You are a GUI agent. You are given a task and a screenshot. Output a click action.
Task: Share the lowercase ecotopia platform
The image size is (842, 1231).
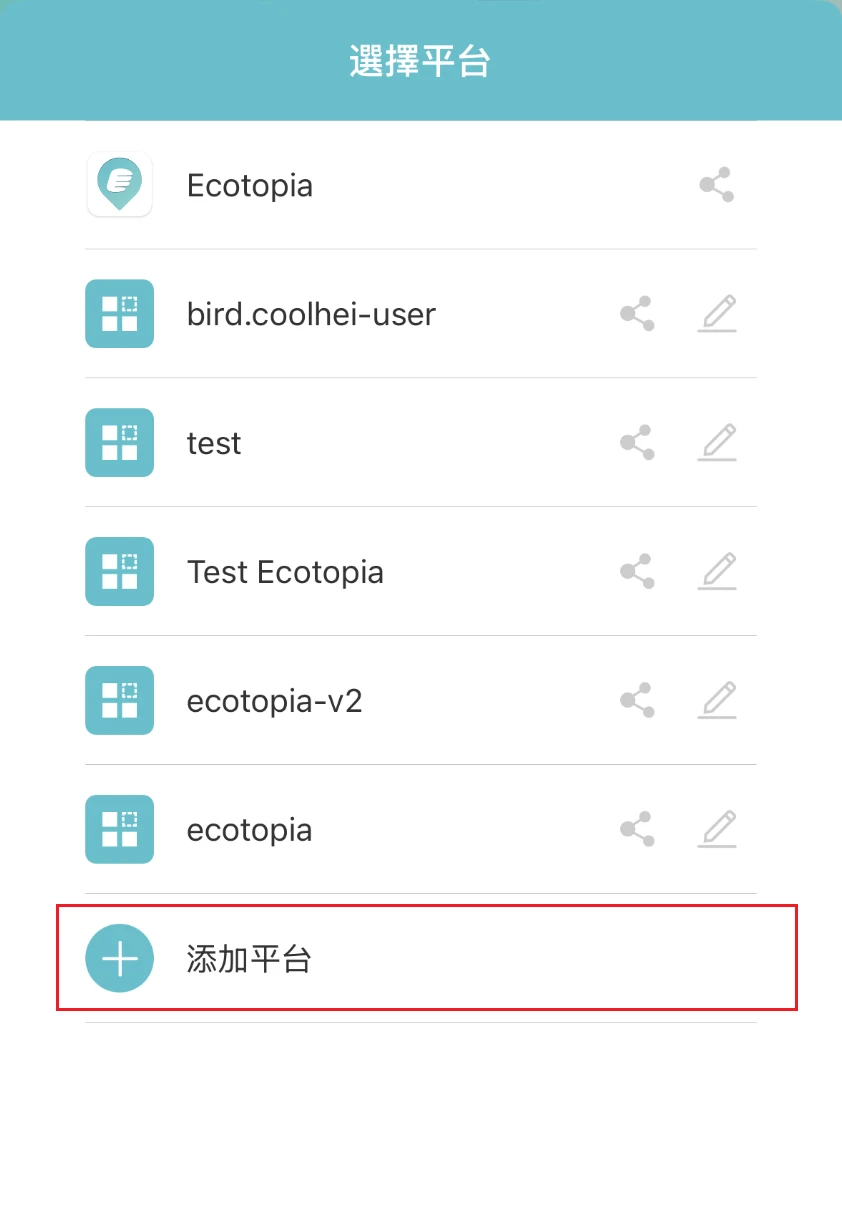pyautogui.click(x=637, y=830)
